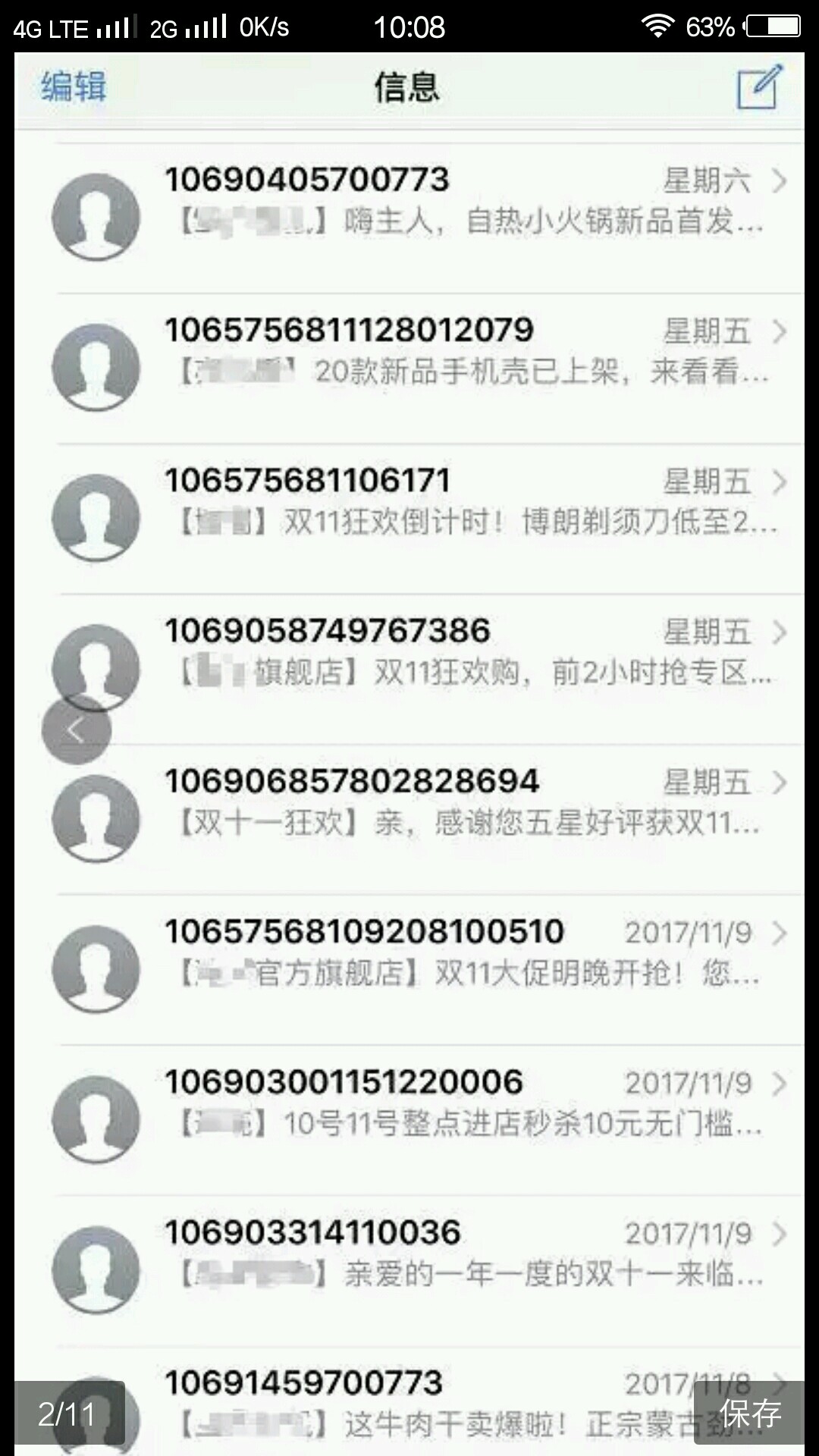
Task: Open message thread from 10691459700773
Action: point(425,1403)
